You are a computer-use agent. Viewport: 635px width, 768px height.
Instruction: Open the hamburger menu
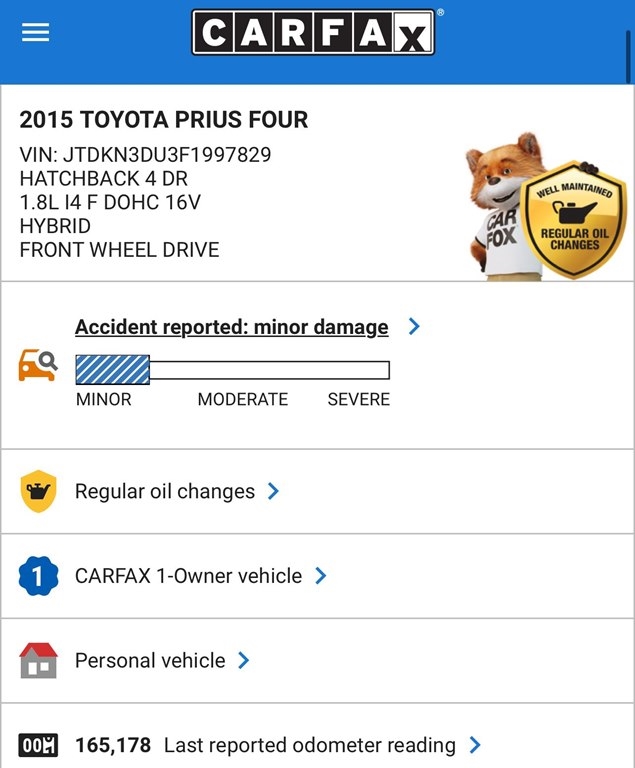[x=36, y=33]
